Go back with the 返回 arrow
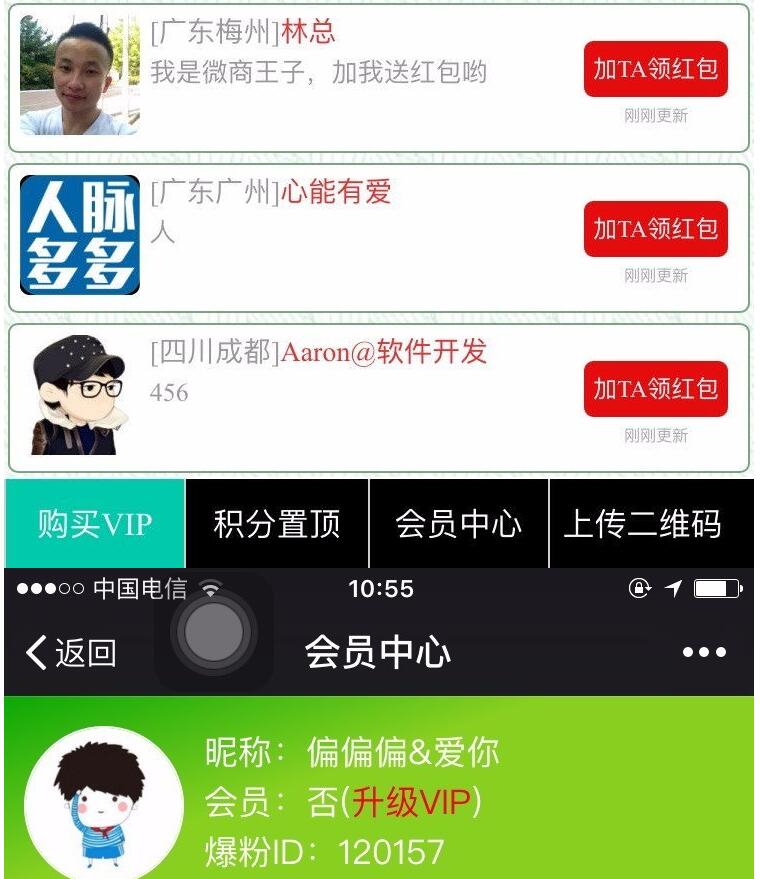760x879 pixels. pos(70,653)
